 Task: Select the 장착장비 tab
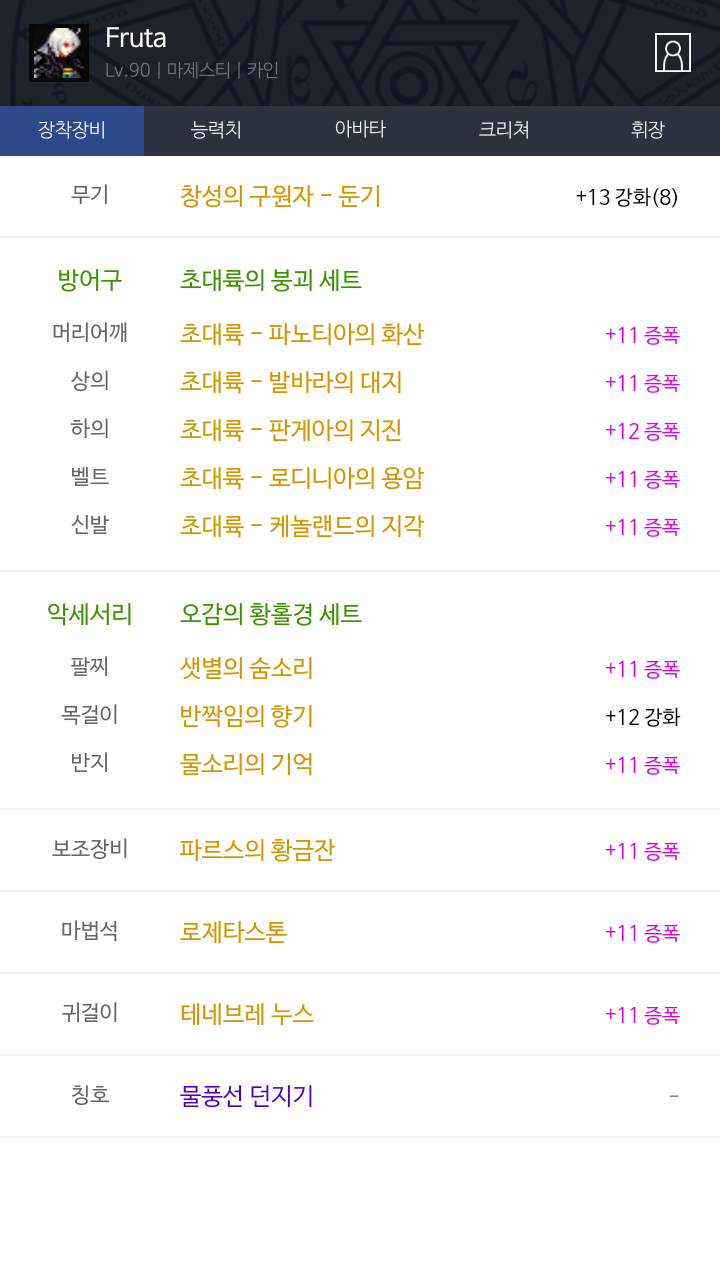point(72,130)
